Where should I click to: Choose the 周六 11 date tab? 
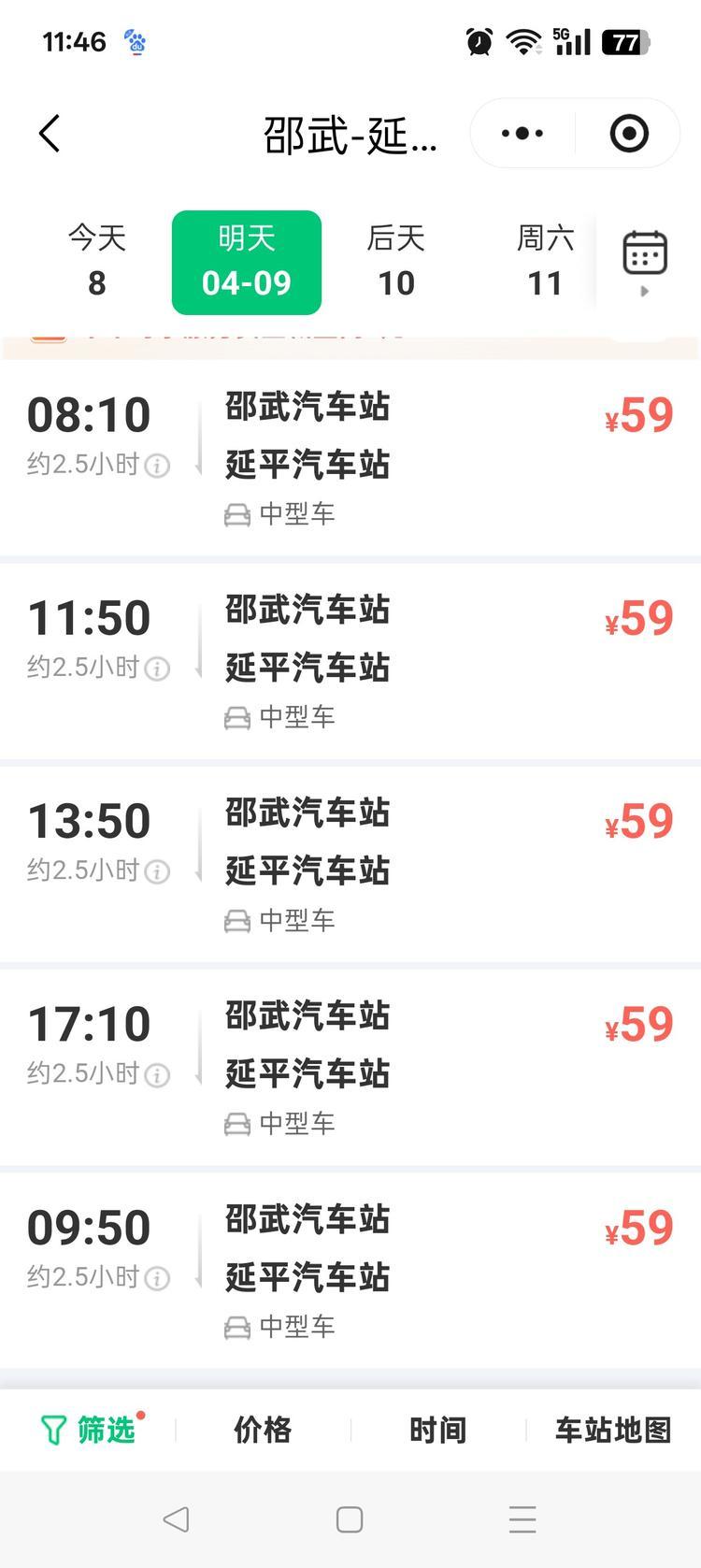click(x=545, y=262)
